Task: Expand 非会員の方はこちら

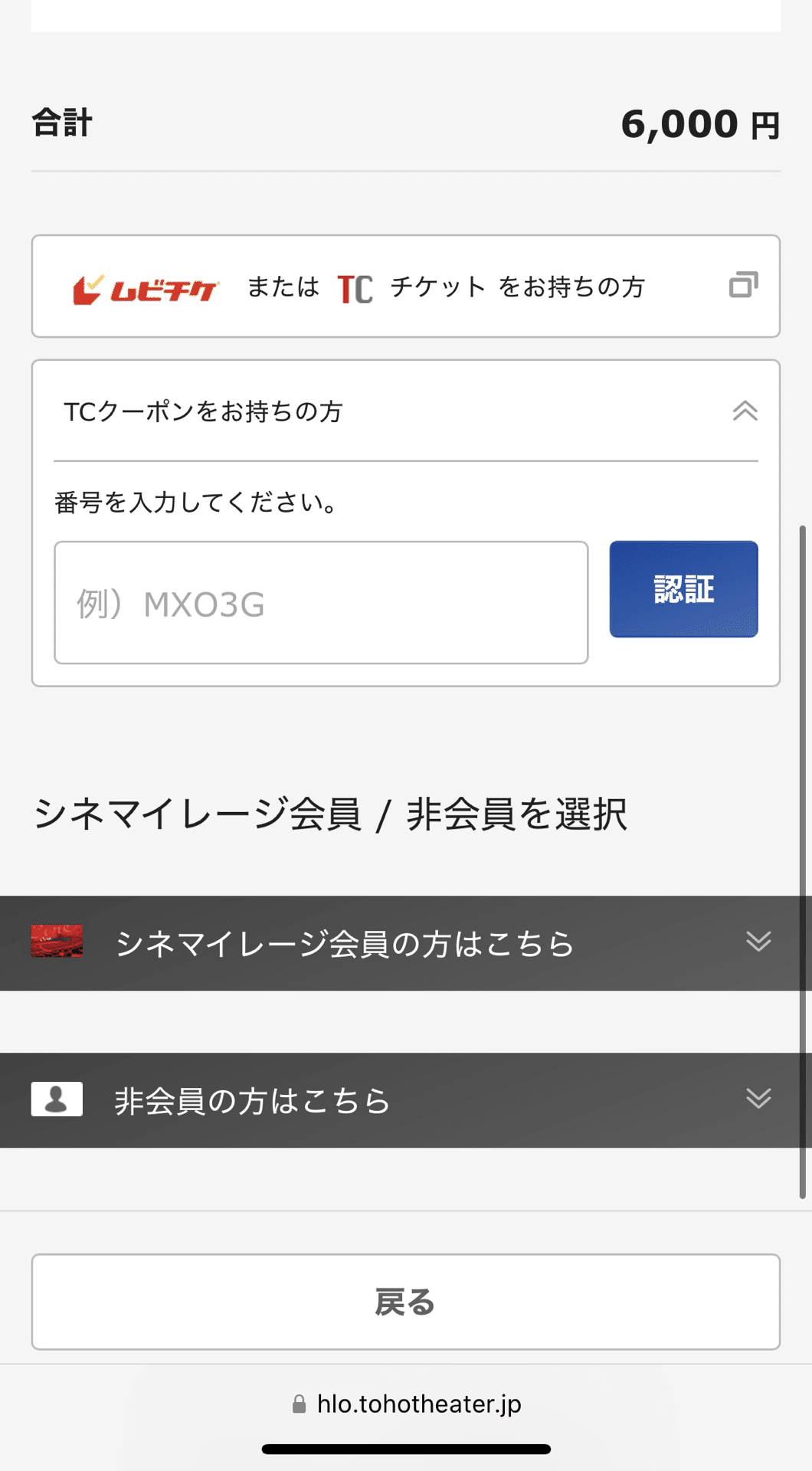Action: (x=405, y=1100)
